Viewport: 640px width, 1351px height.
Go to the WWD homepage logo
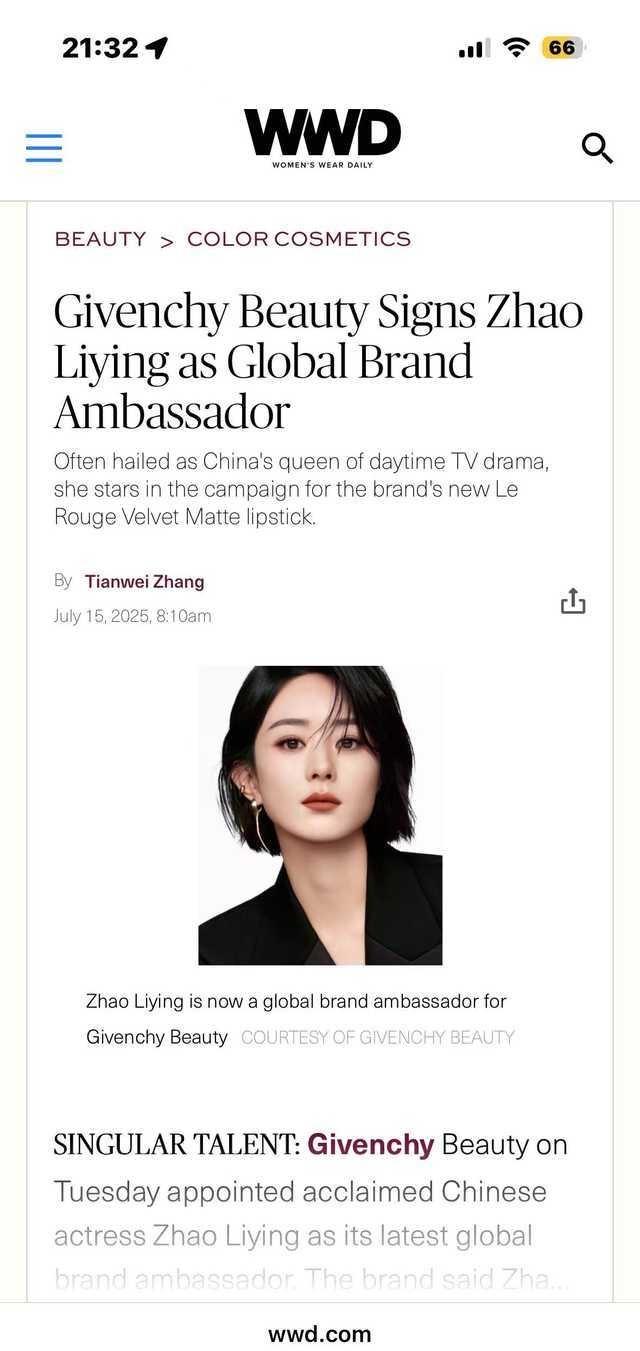tap(322, 139)
